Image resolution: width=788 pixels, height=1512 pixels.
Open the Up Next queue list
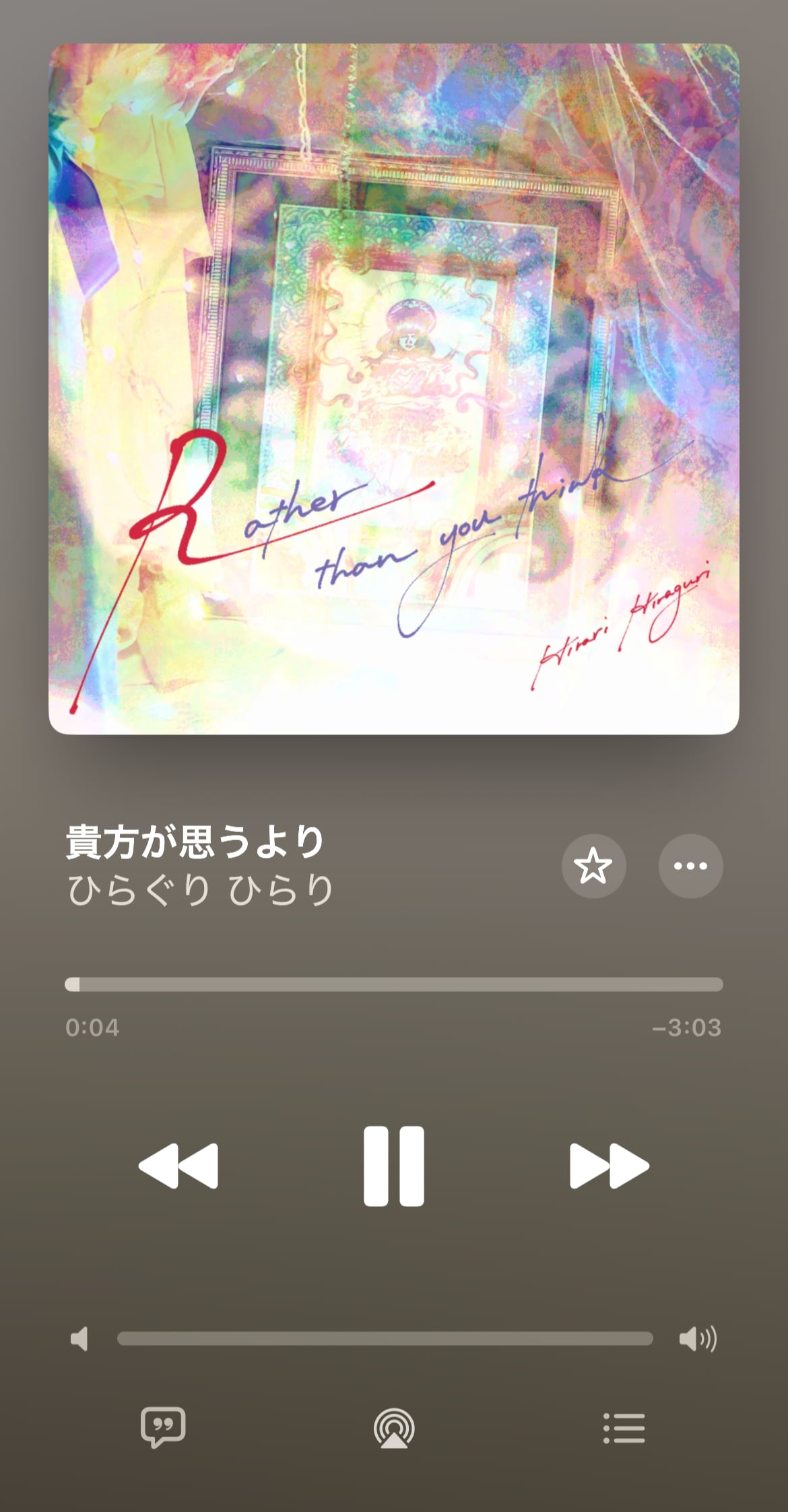(624, 1428)
